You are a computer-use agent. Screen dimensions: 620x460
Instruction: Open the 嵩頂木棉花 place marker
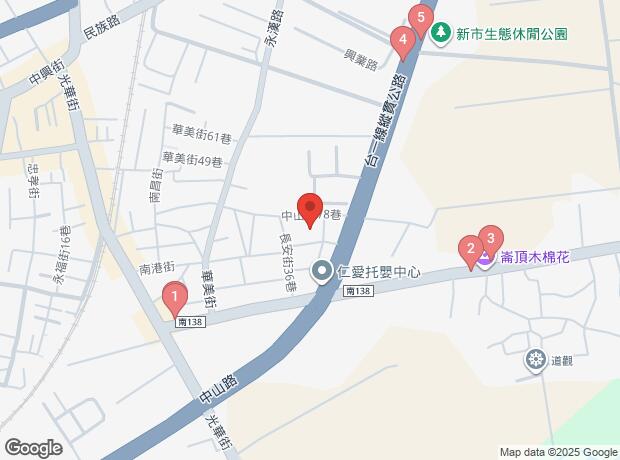coord(485,258)
